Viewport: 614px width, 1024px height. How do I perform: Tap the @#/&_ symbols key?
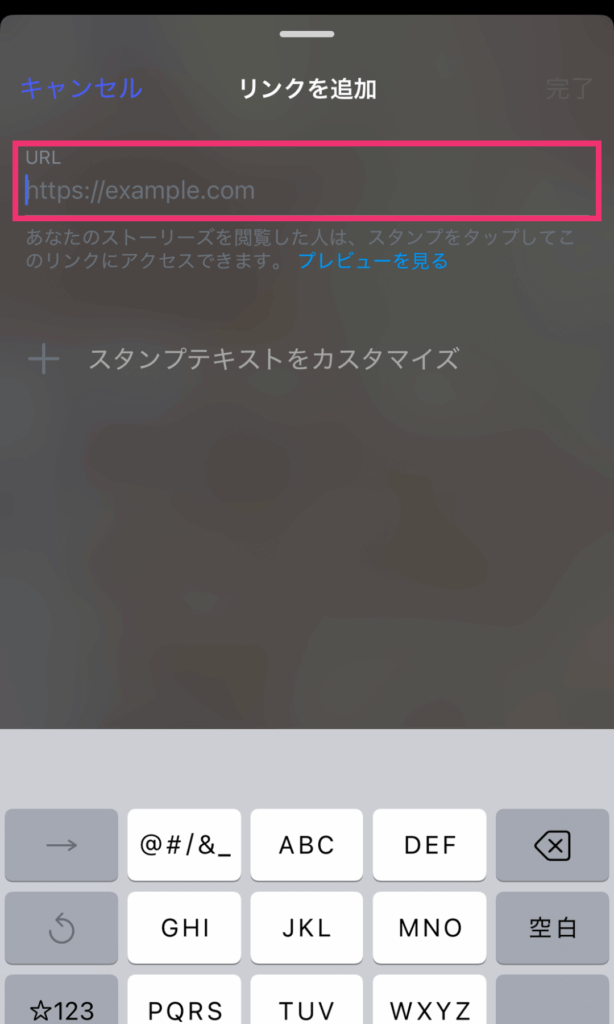click(184, 846)
